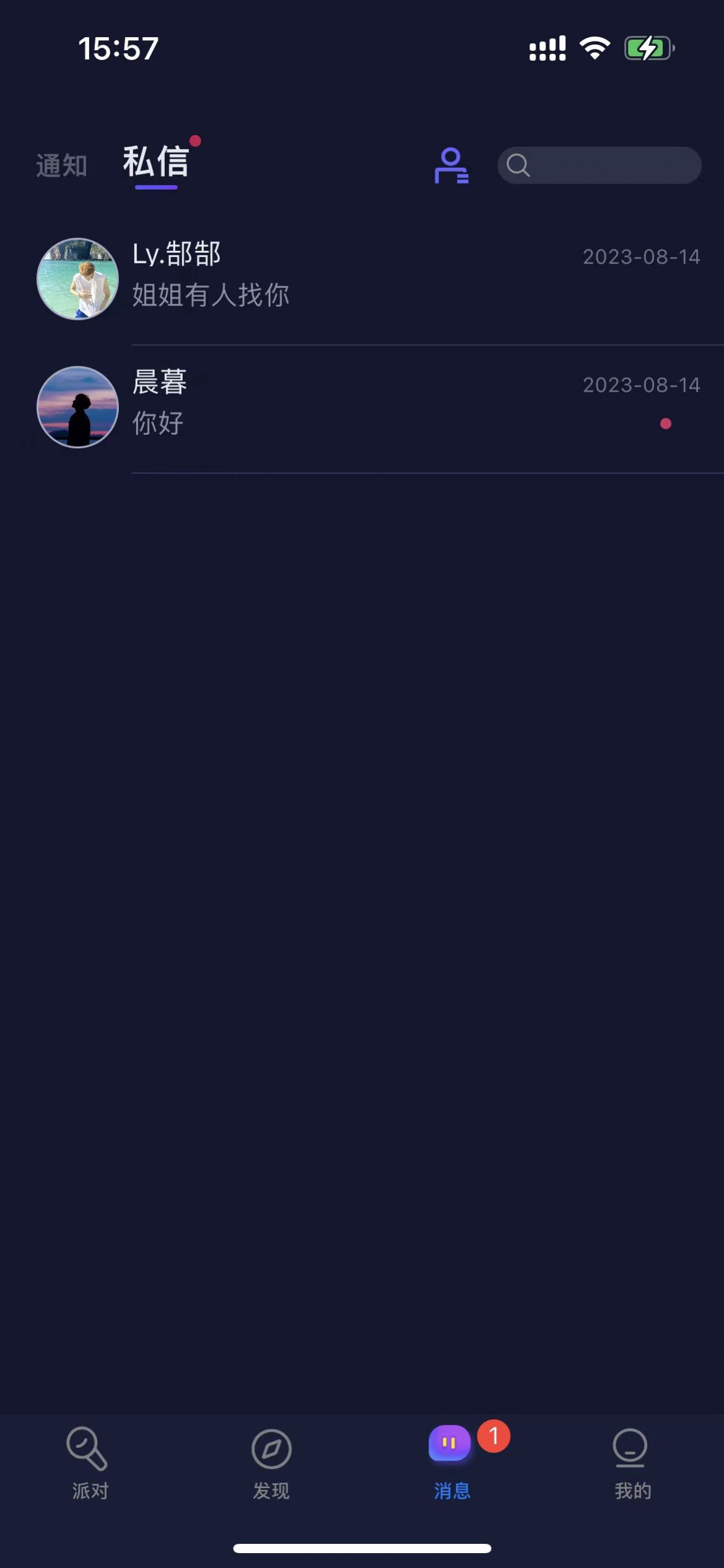This screenshot has height=1568, width=724.
Task: Switch to the 通知 notifications tab
Action: coord(61,165)
